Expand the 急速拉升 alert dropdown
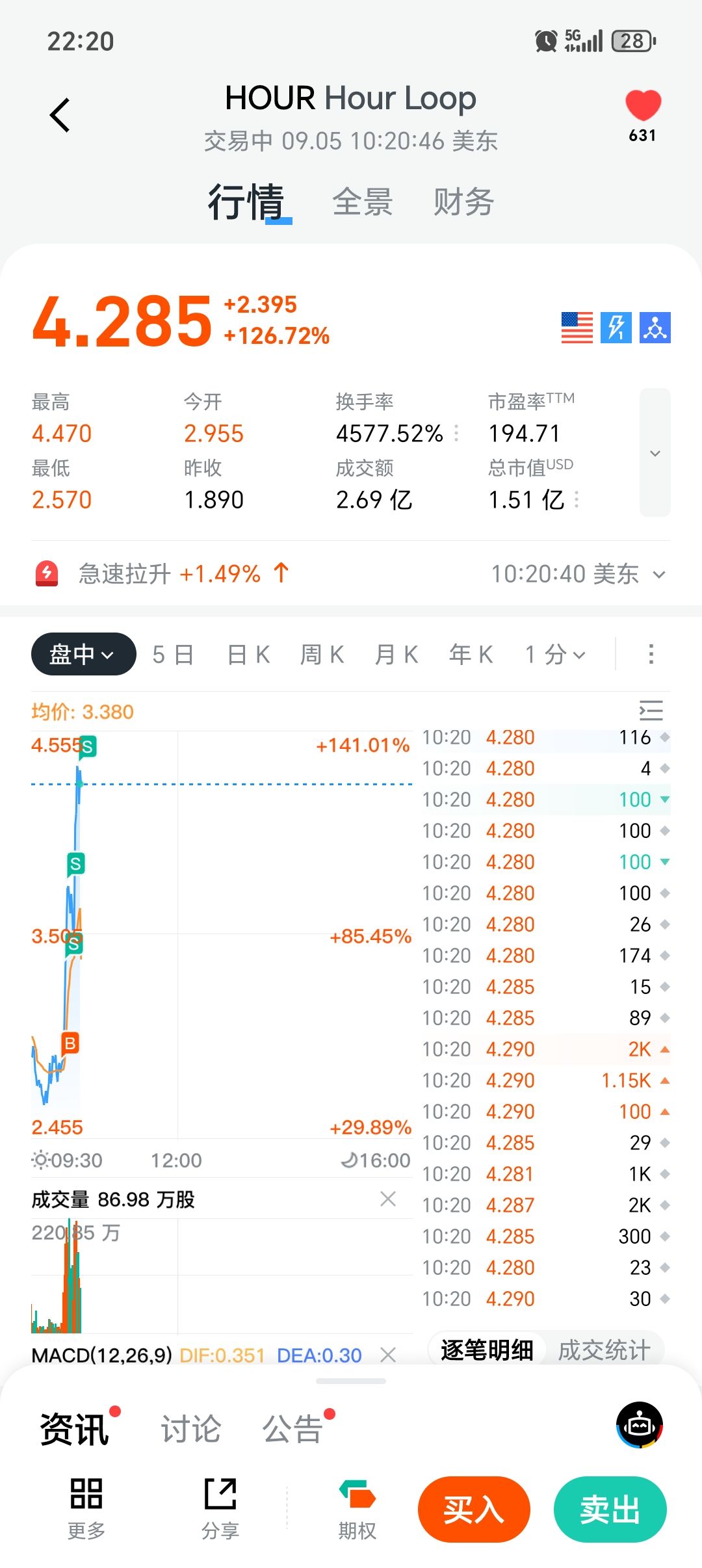 pyautogui.click(x=659, y=575)
